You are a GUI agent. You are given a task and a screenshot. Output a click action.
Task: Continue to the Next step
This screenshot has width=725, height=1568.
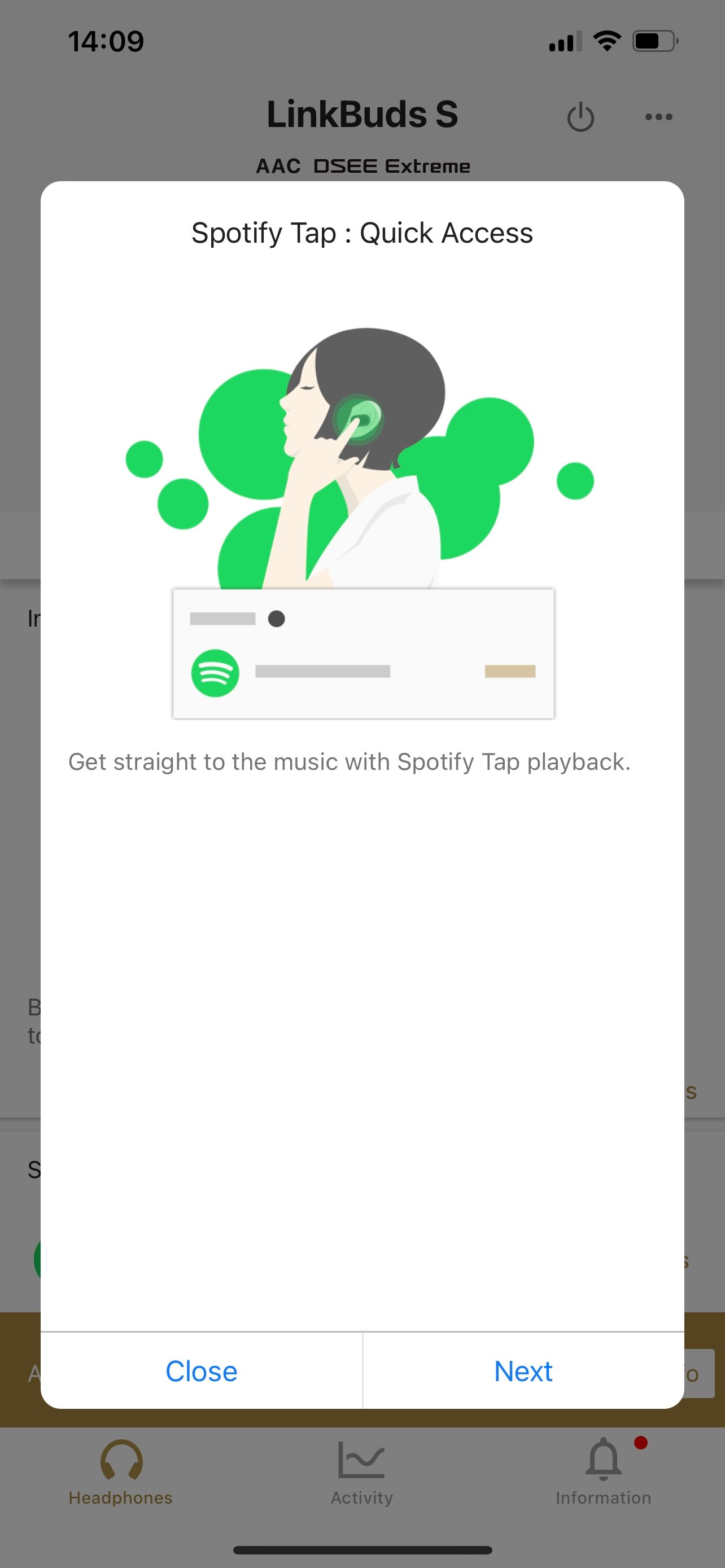pos(523,1372)
